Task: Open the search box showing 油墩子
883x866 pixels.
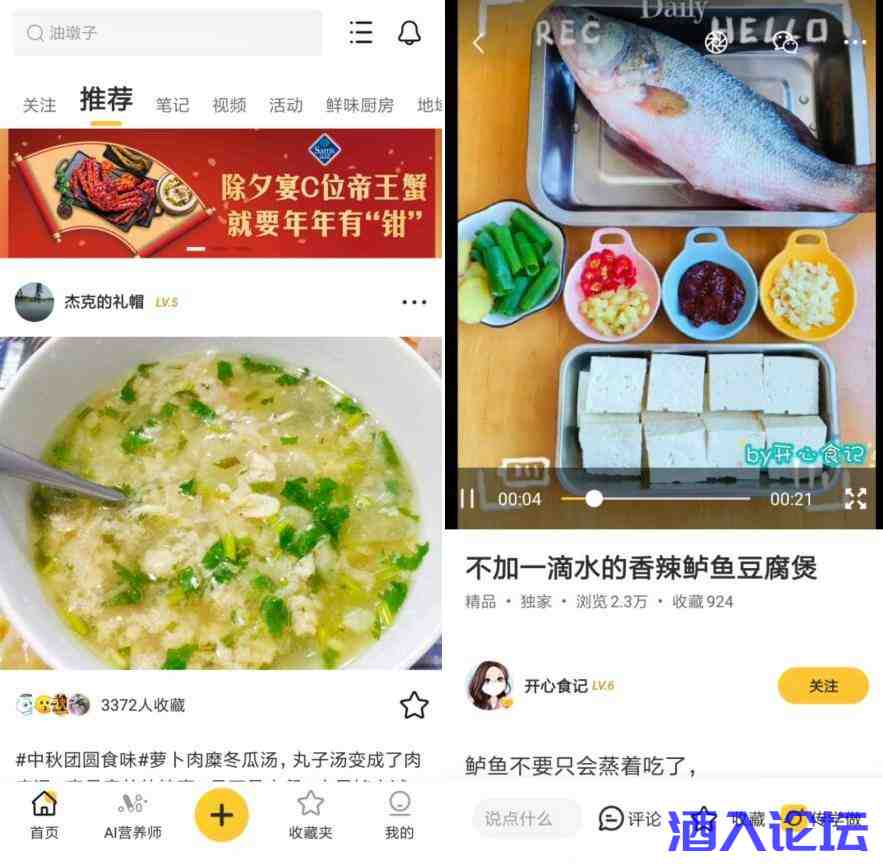Action: tap(167, 33)
